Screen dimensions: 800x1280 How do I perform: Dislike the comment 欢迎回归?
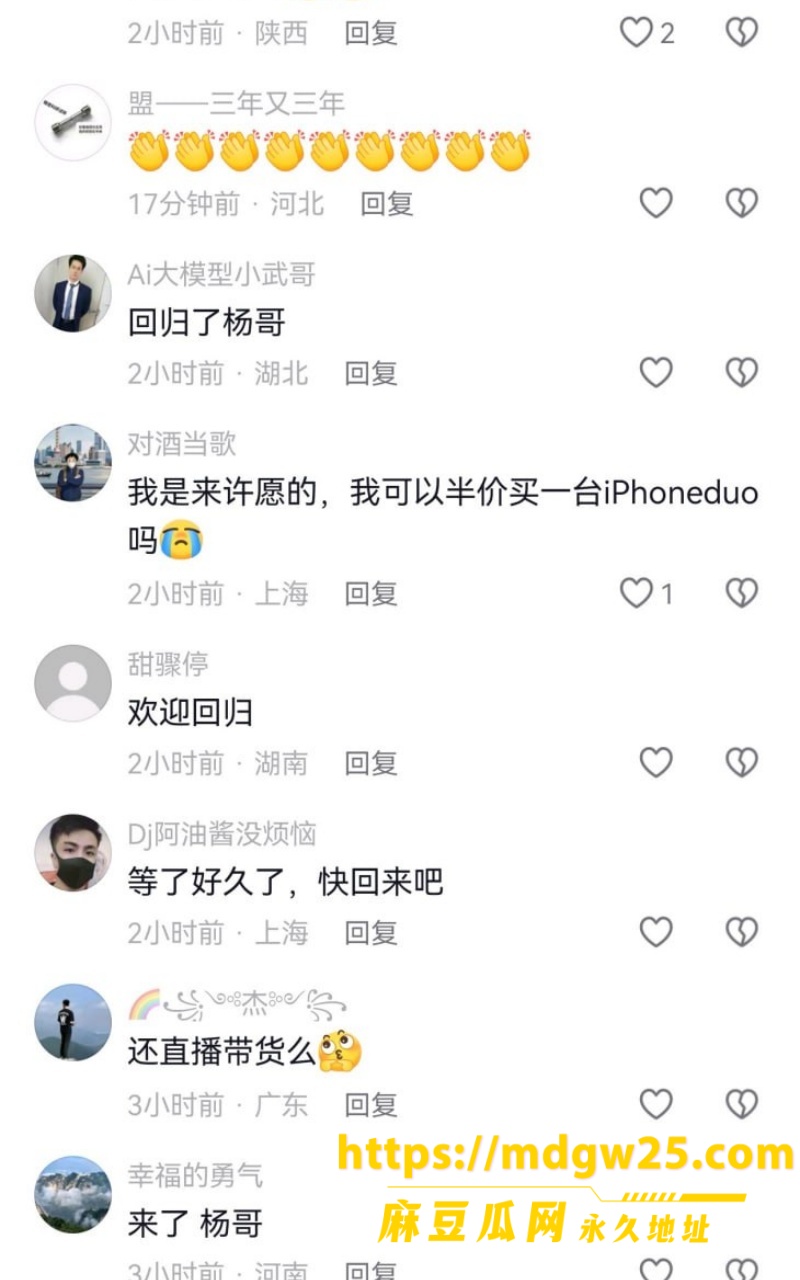741,763
